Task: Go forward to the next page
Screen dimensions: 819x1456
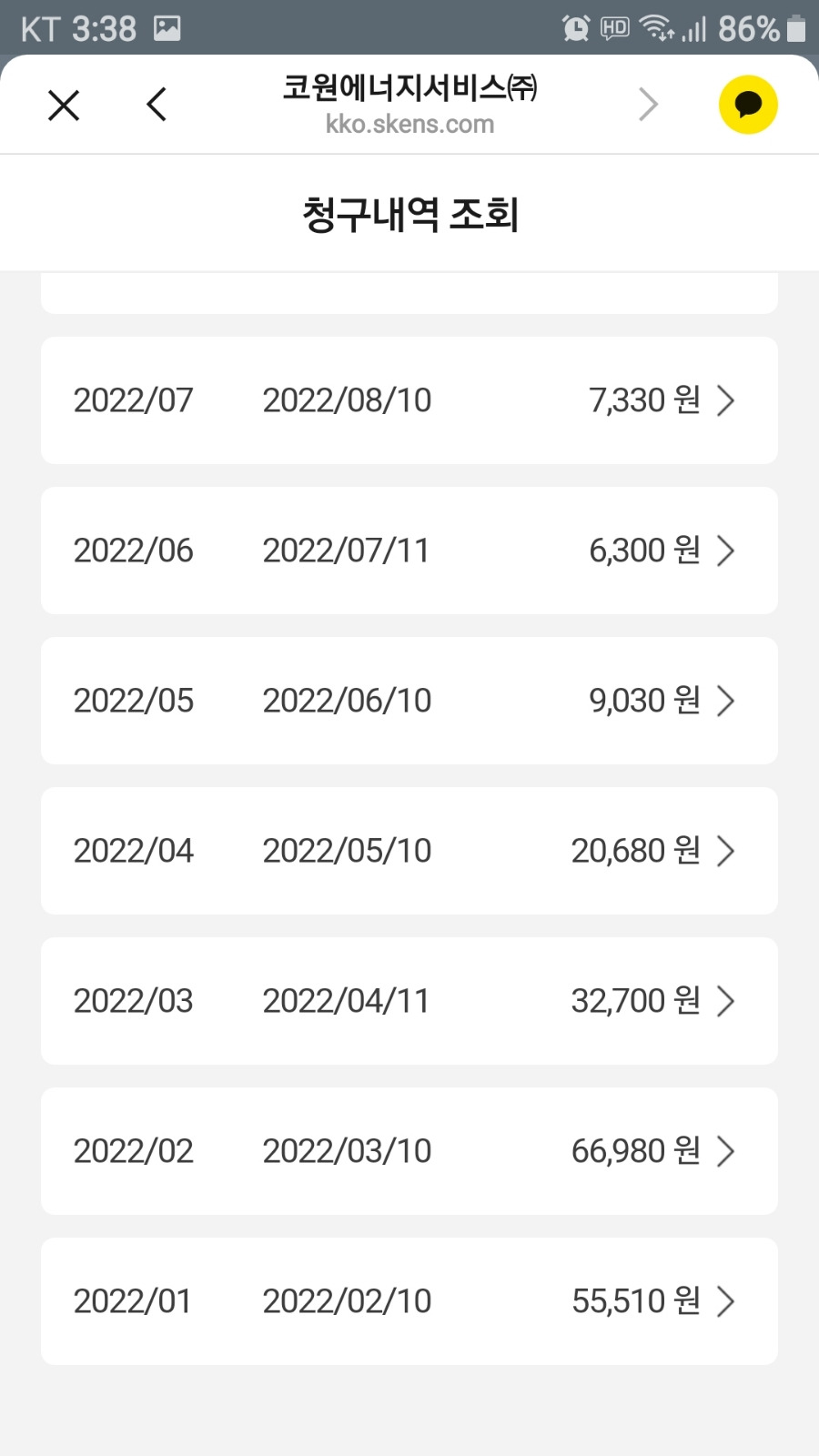Action: click(x=648, y=105)
